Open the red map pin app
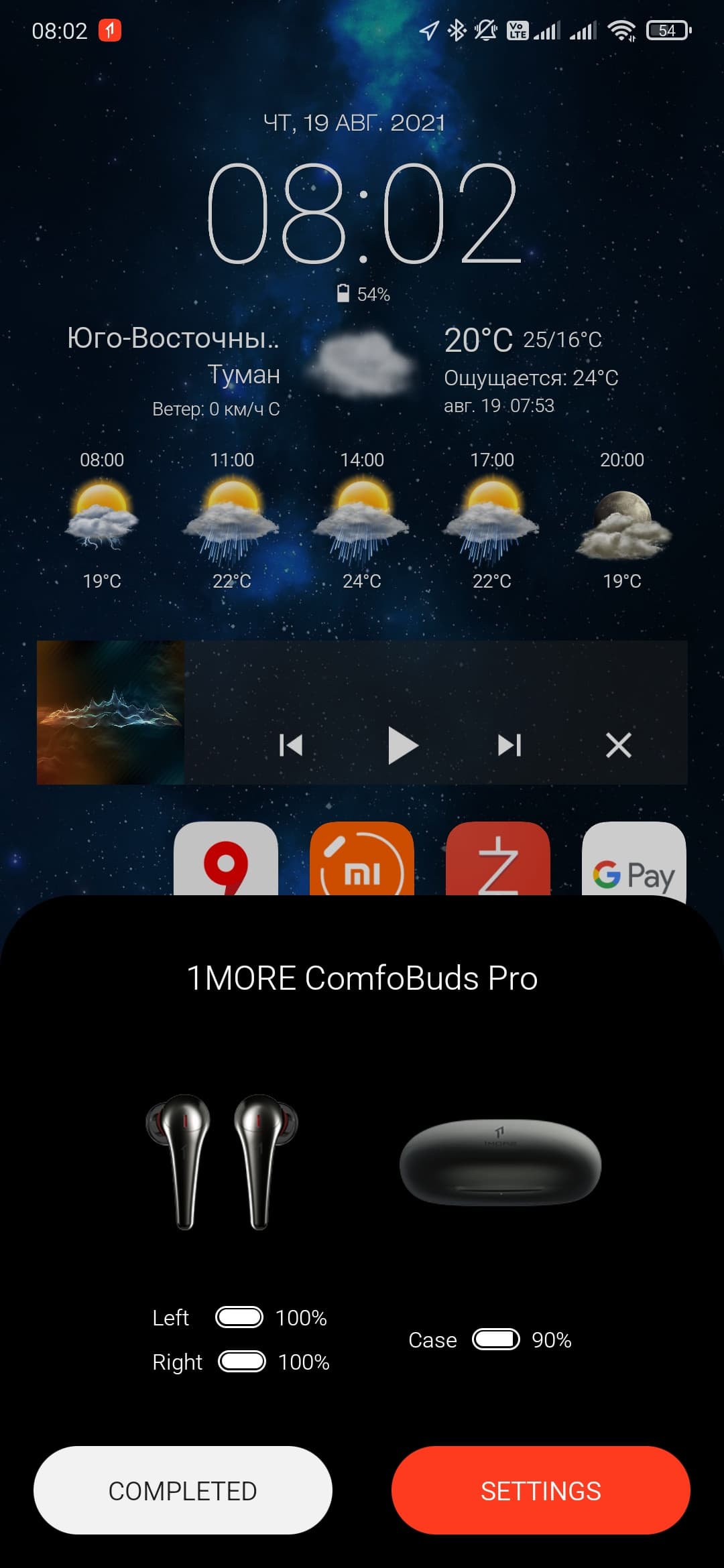Image resolution: width=724 pixels, height=1568 pixels. pyautogui.click(x=226, y=861)
